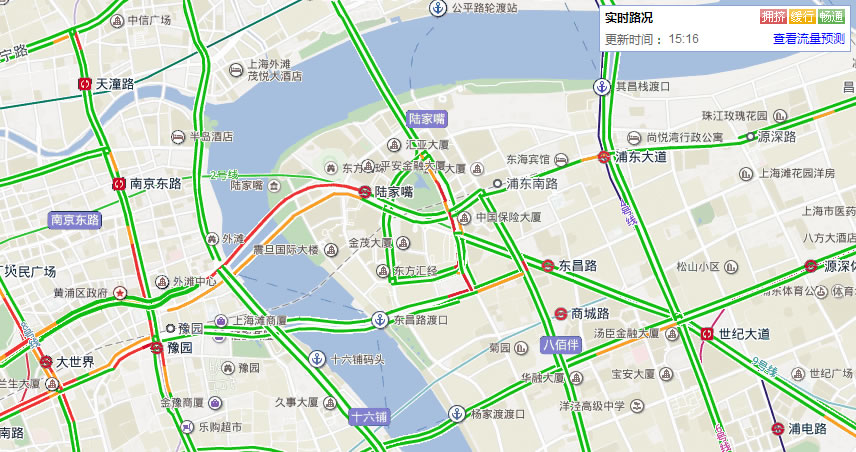Open the 天潼路 metro station marker
This screenshot has height=452, width=856.
coord(85,84)
